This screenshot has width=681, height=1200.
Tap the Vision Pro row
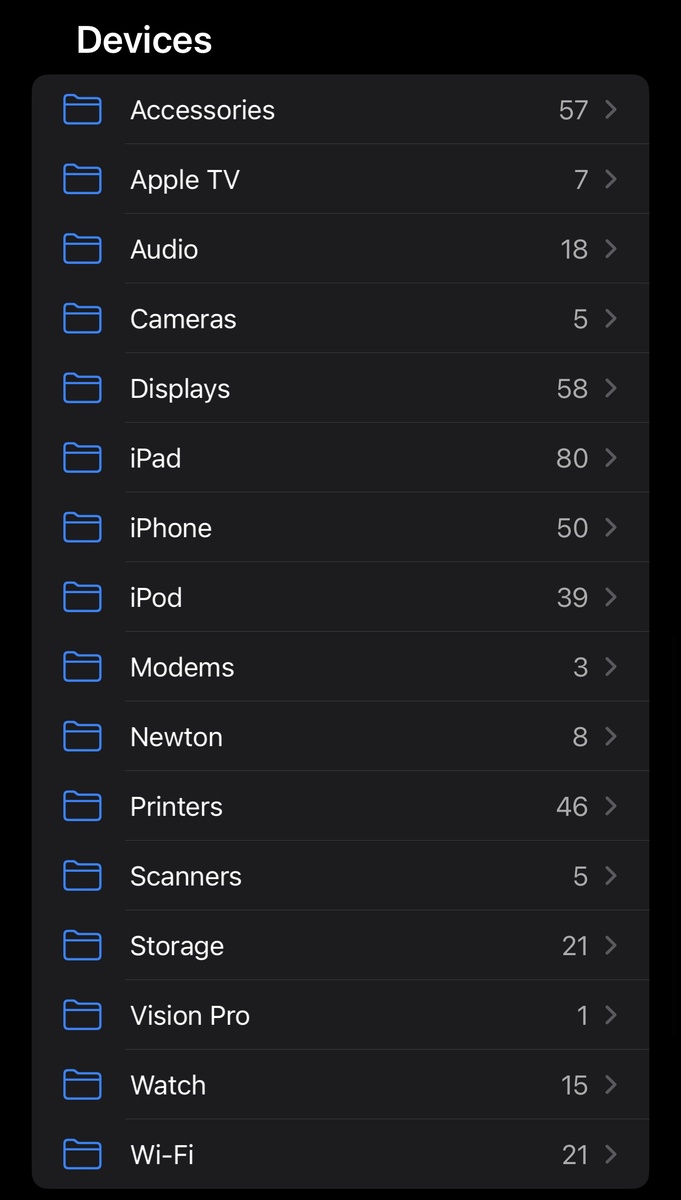point(340,1015)
